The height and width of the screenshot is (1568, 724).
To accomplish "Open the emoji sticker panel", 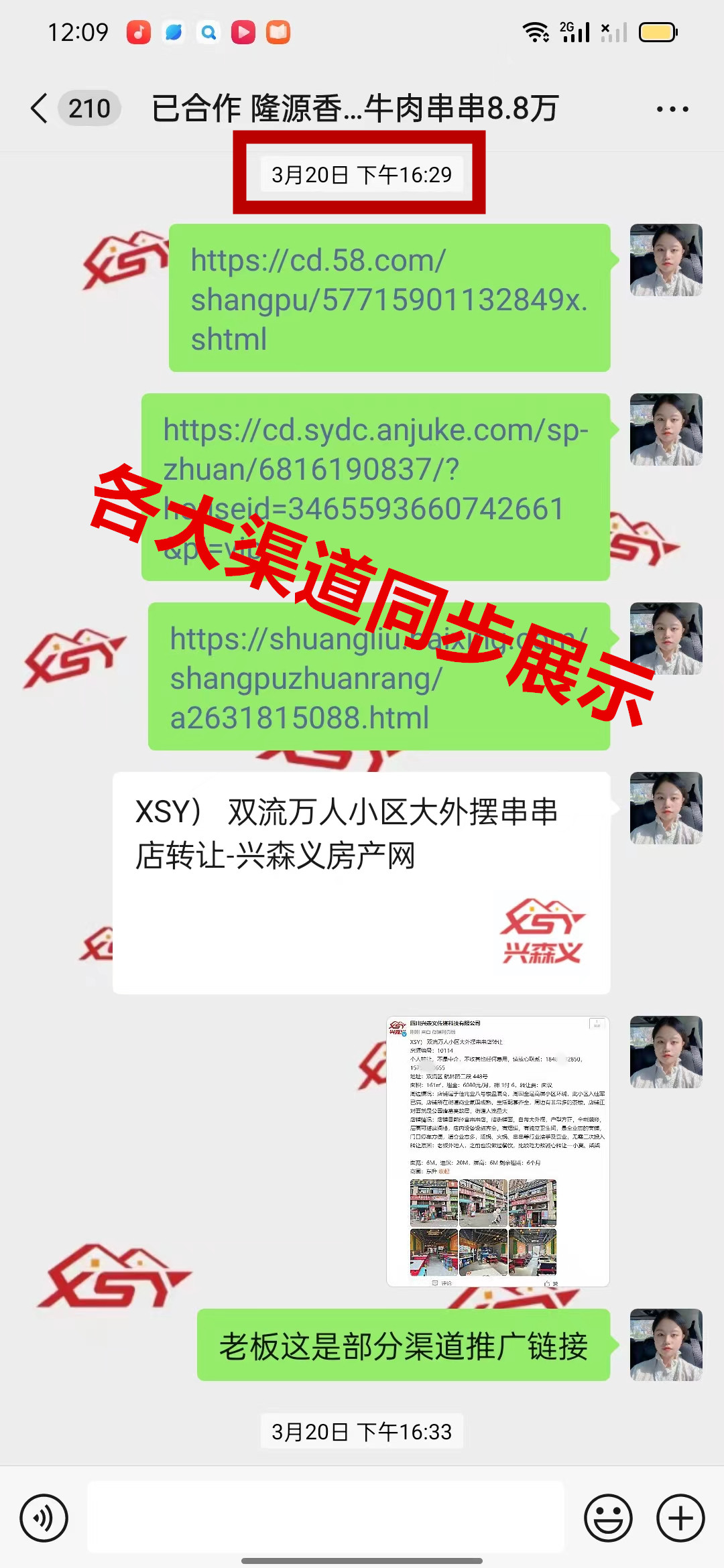I will (x=608, y=1518).
